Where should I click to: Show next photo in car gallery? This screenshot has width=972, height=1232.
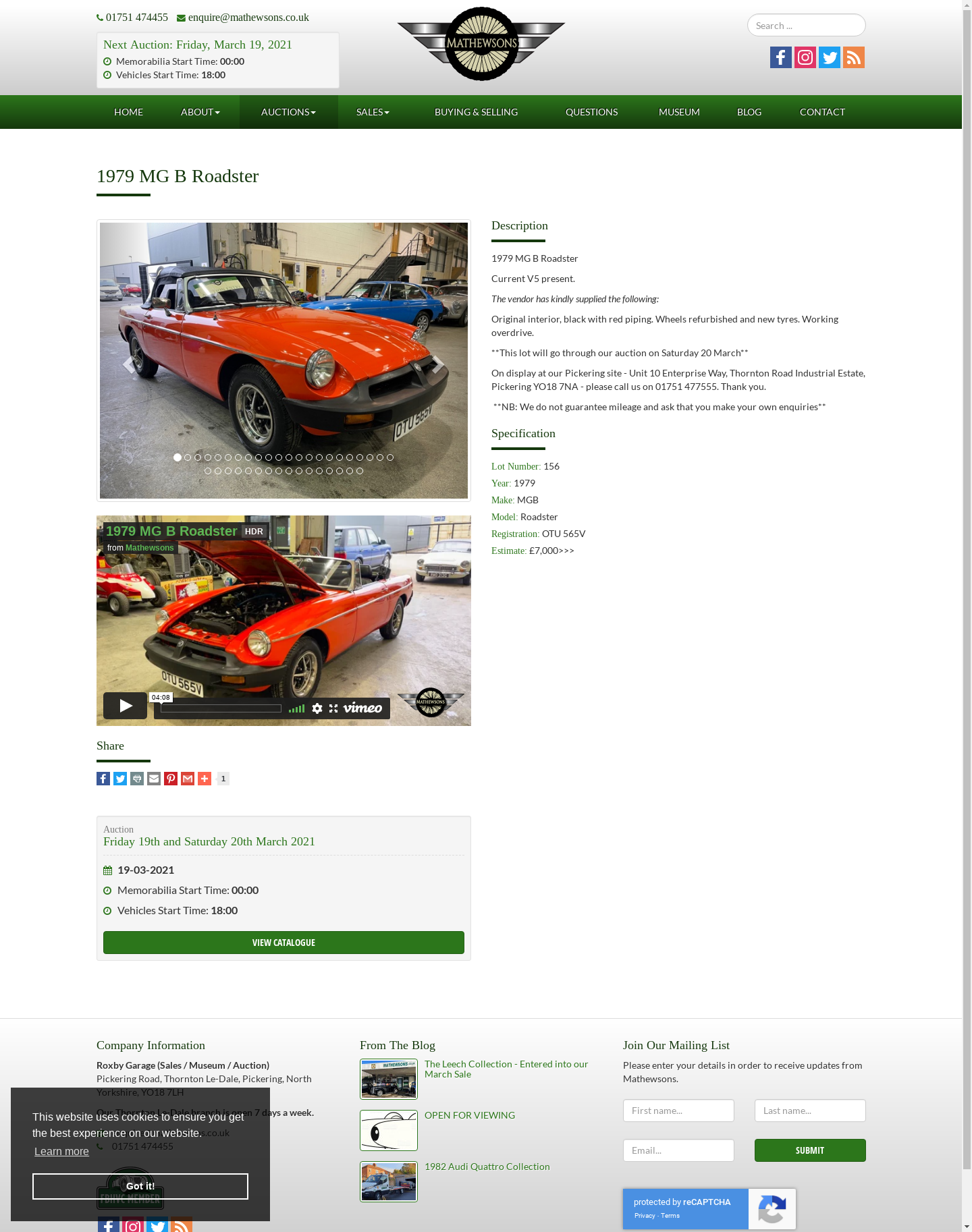[437, 364]
